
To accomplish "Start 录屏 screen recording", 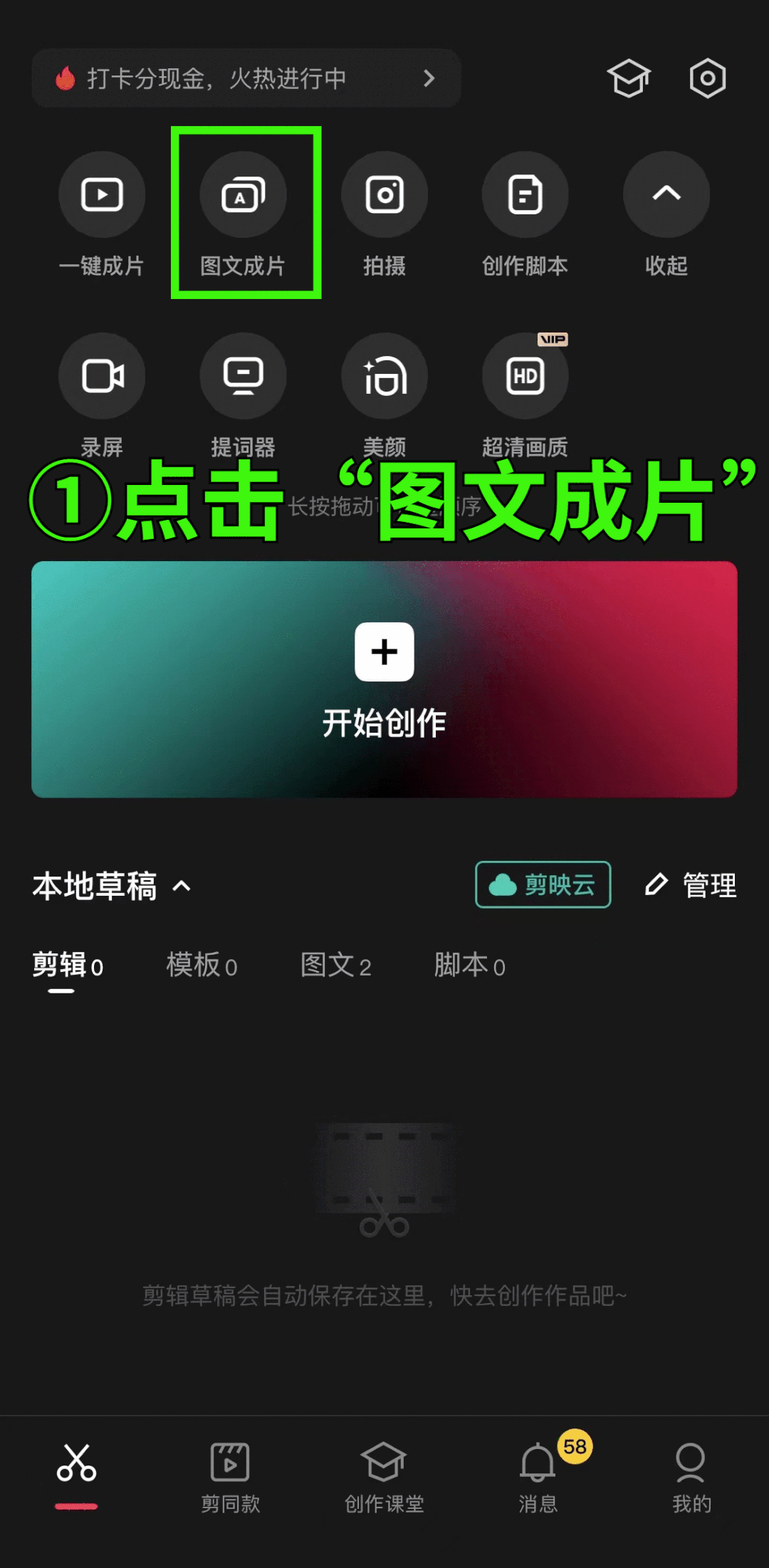I will tap(102, 395).
